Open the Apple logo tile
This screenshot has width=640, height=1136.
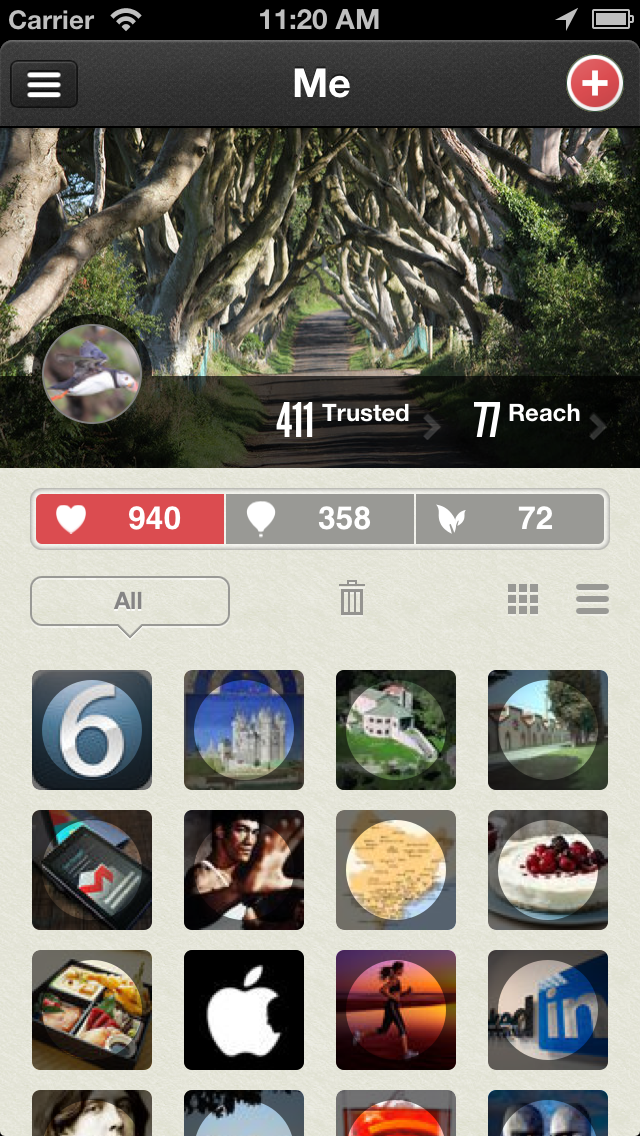coord(244,1010)
